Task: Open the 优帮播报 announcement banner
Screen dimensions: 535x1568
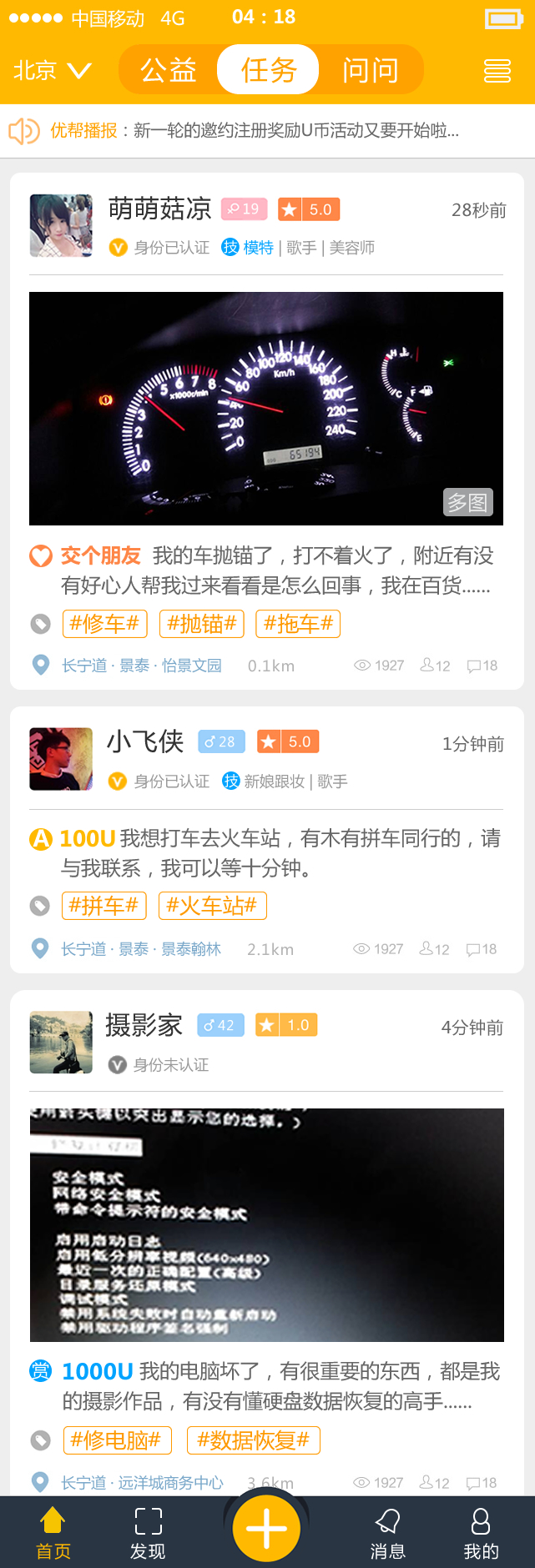Action: (267, 130)
